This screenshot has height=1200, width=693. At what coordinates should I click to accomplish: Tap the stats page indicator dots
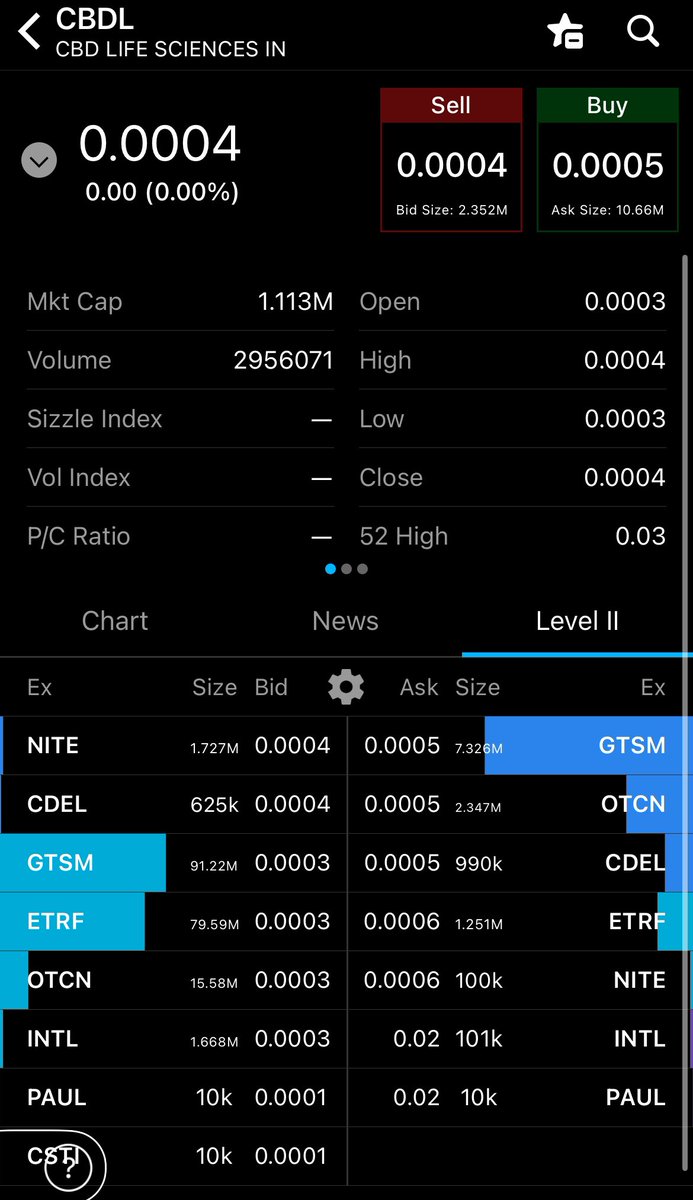point(346,569)
